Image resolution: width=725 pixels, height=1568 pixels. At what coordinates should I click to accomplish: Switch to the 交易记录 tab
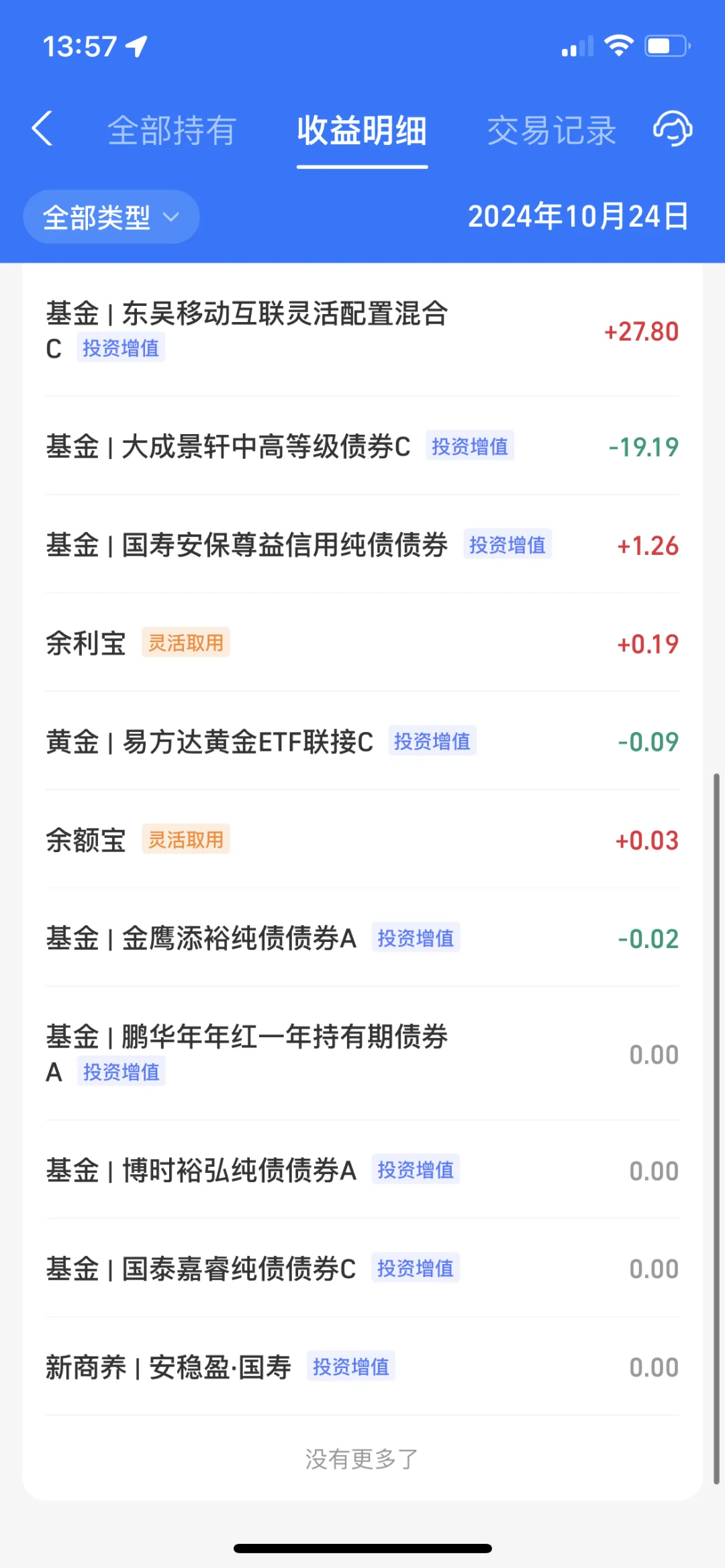coord(551,130)
